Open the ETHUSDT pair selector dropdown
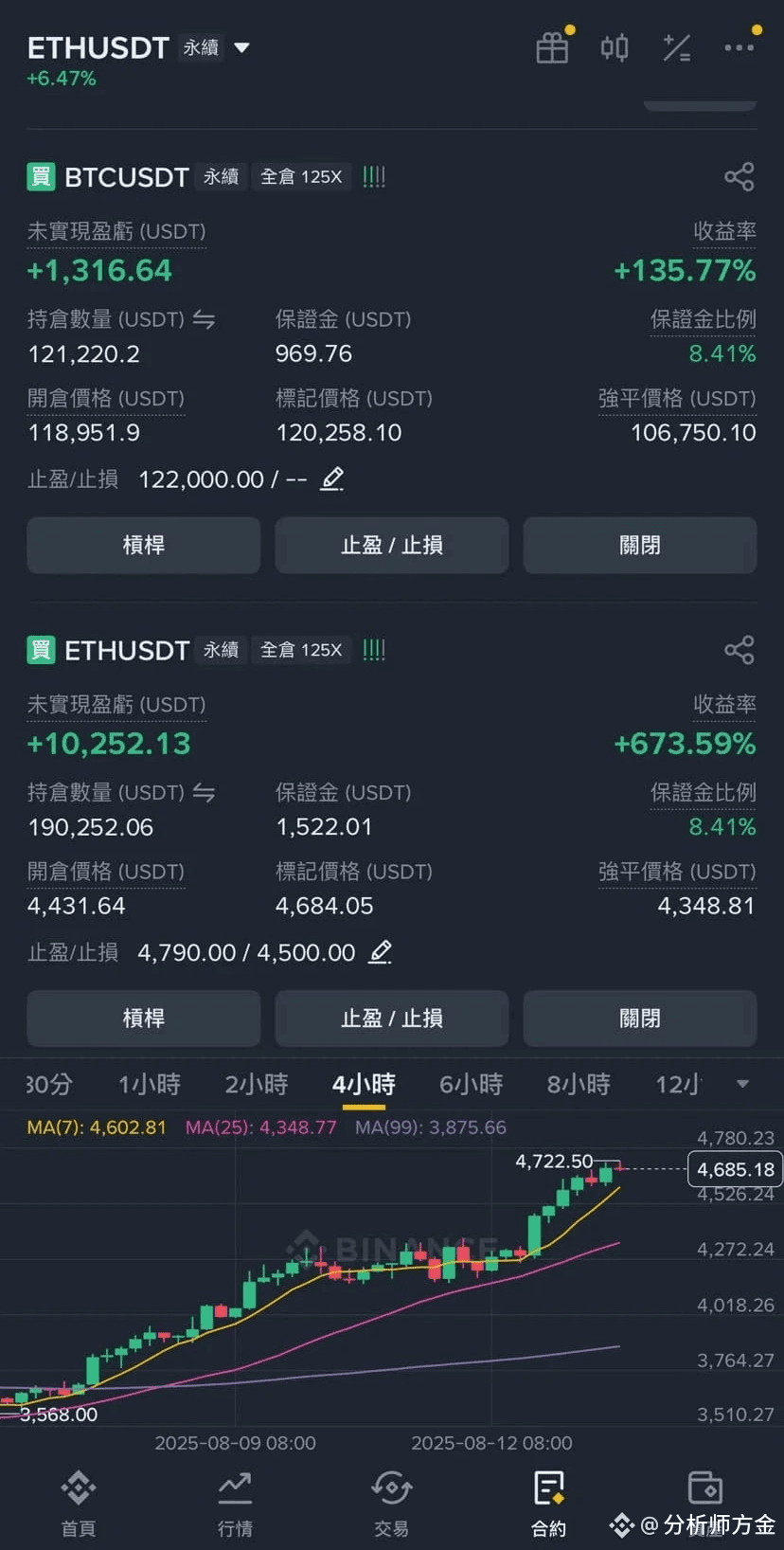 pyautogui.click(x=241, y=47)
